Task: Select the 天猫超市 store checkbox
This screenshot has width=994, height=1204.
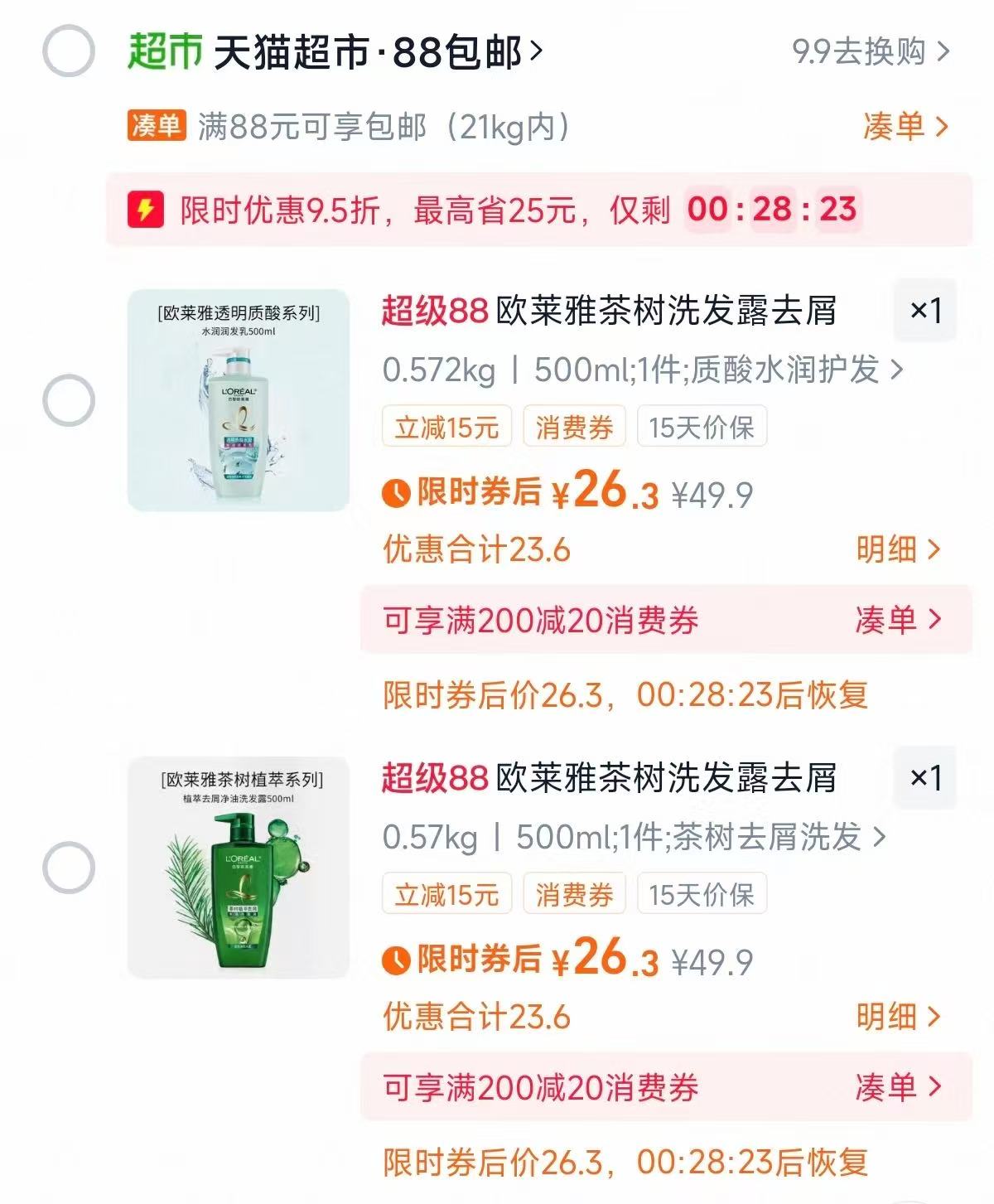Action: pos(70,50)
